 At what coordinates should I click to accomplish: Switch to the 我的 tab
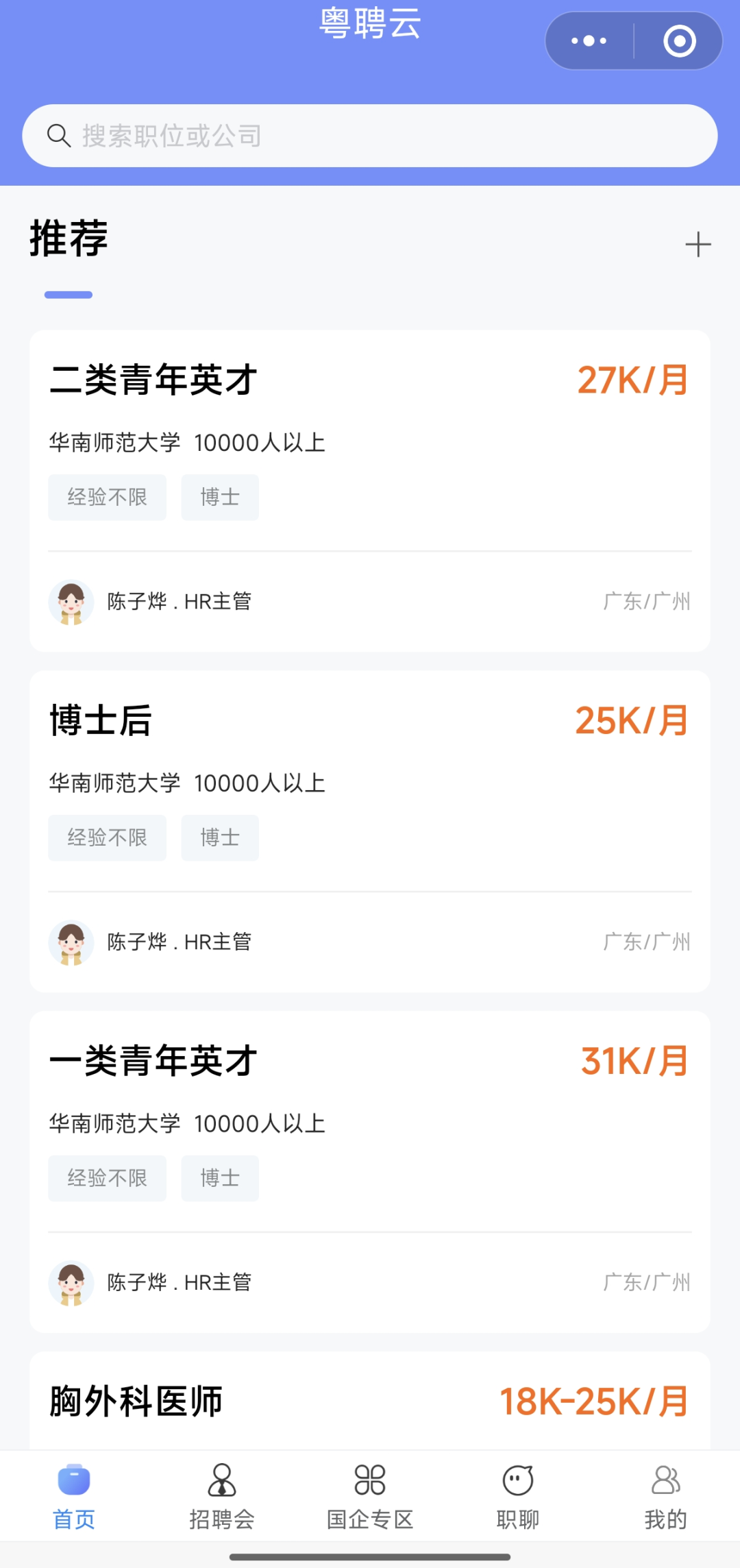coord(665,1497)
